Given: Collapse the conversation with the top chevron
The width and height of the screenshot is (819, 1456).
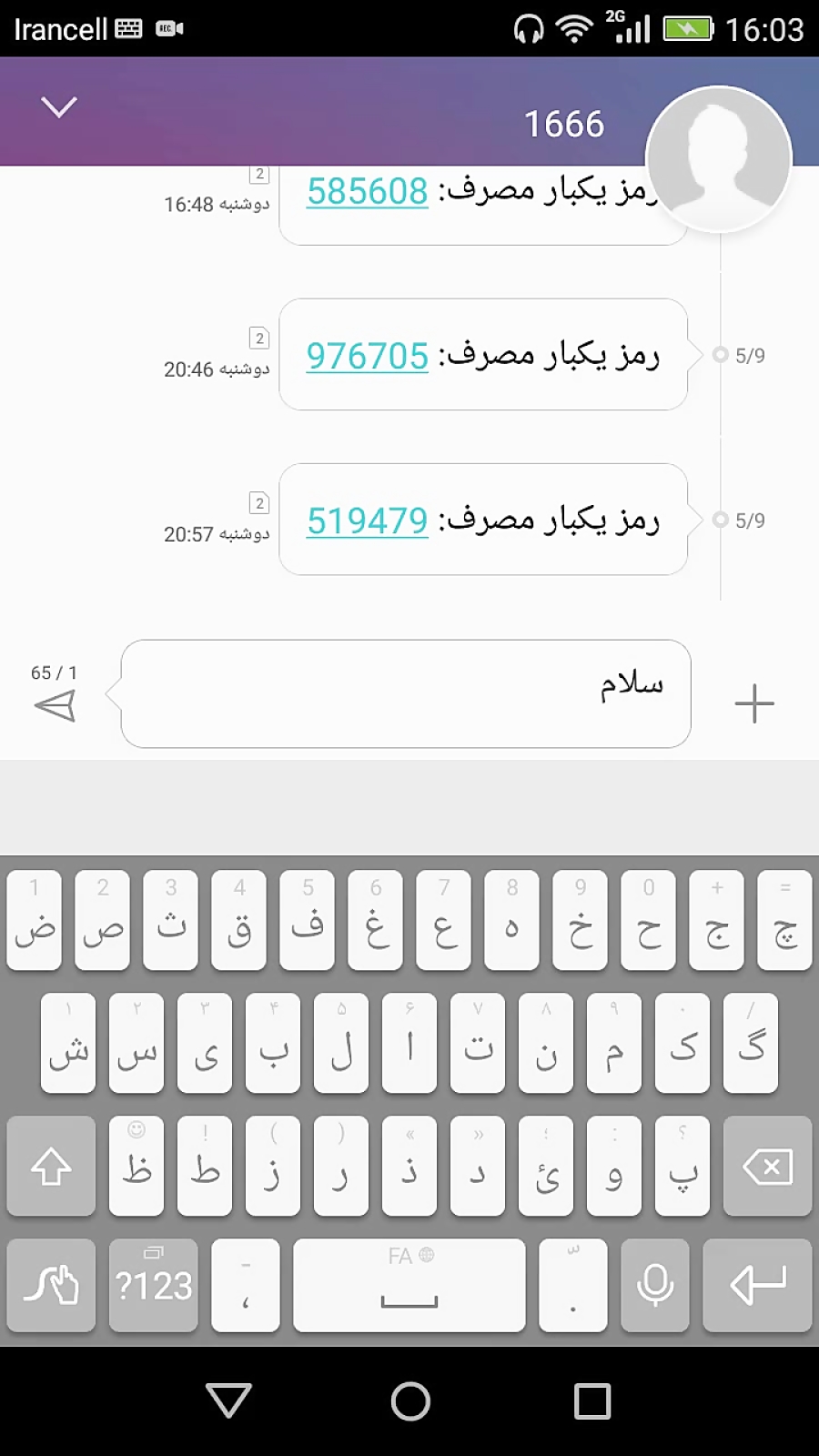Looking at the screenshot, I should click(58, 107).
